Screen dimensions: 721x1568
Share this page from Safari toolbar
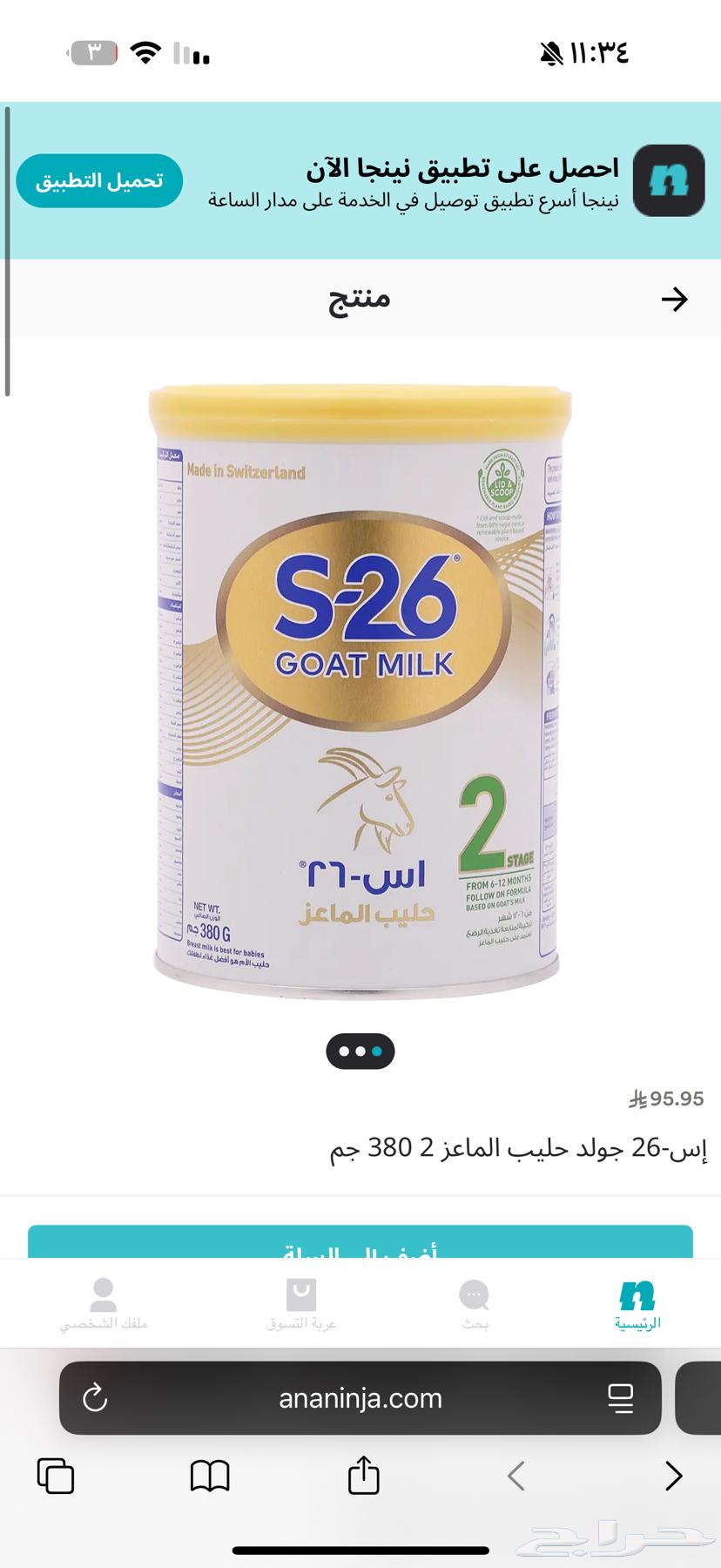coord(364,1476)
